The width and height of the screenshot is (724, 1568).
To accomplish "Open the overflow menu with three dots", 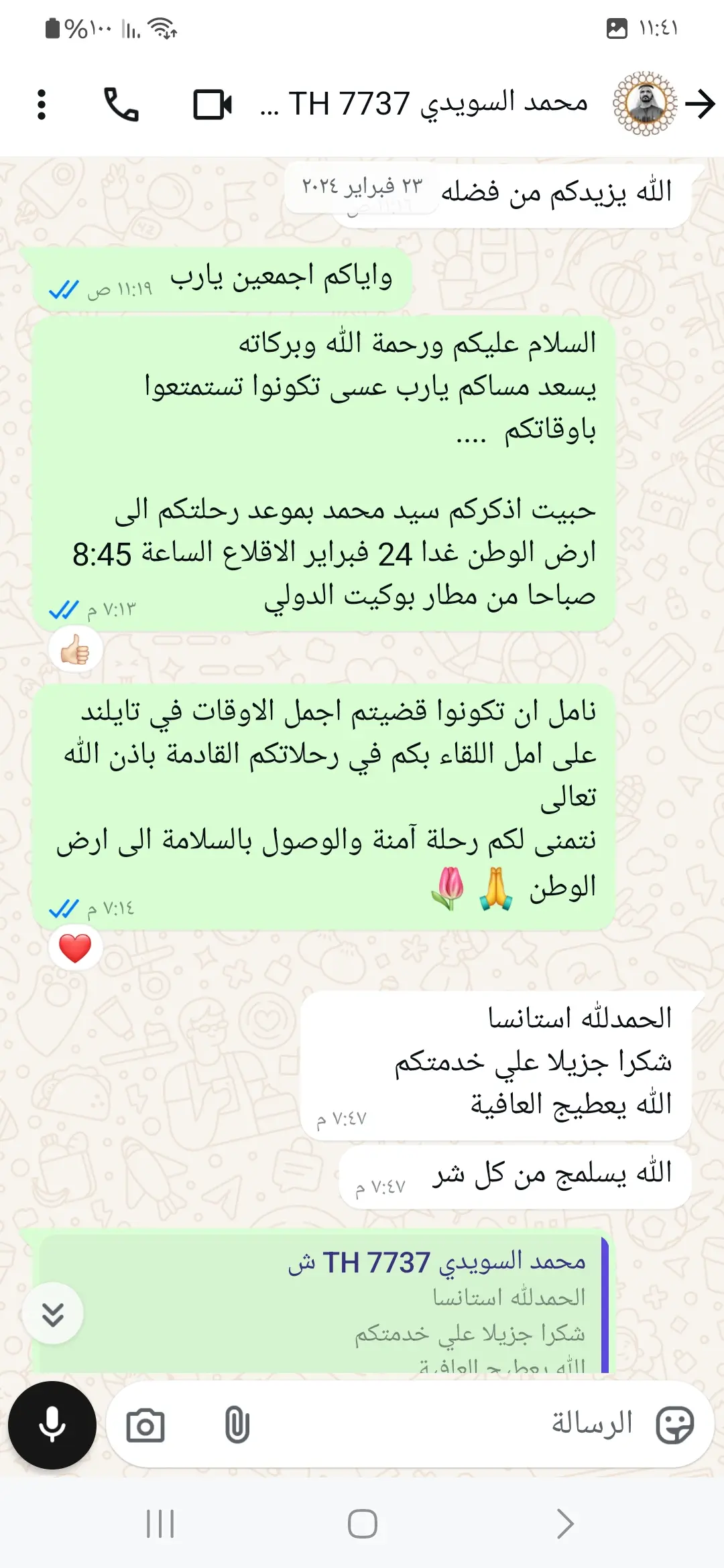I will (x=42, y=105).
